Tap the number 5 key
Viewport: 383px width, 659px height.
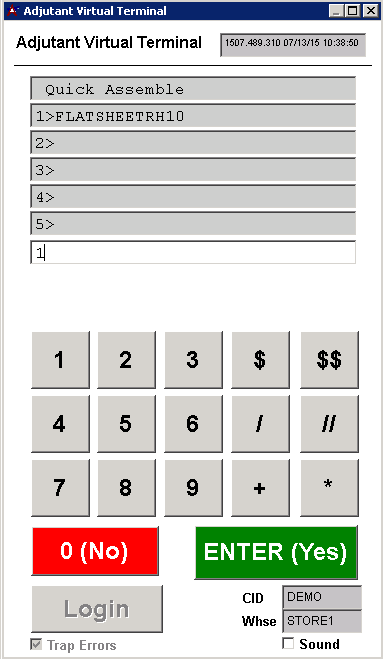[x=126, y=424]
